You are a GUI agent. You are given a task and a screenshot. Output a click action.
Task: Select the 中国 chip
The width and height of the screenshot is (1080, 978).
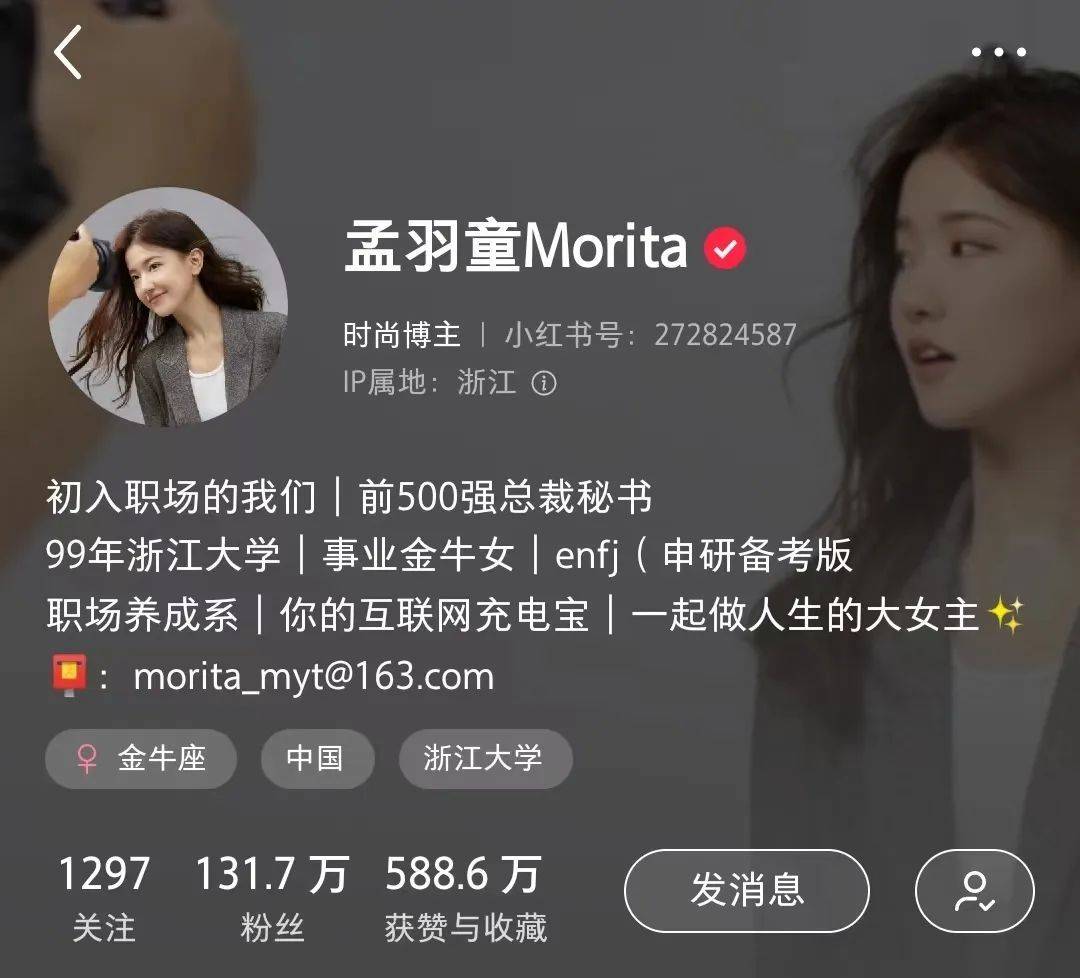click(316, 759)
